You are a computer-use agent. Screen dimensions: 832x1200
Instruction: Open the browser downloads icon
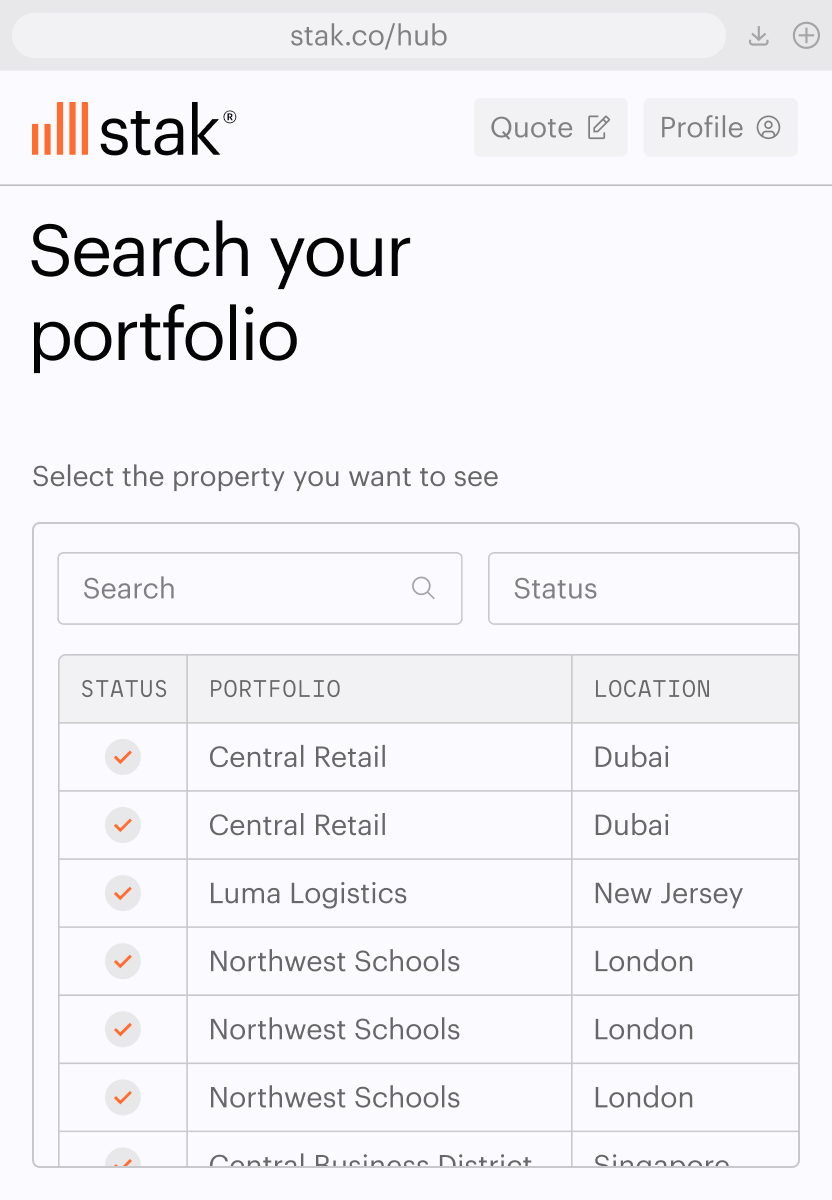[759, 36]
